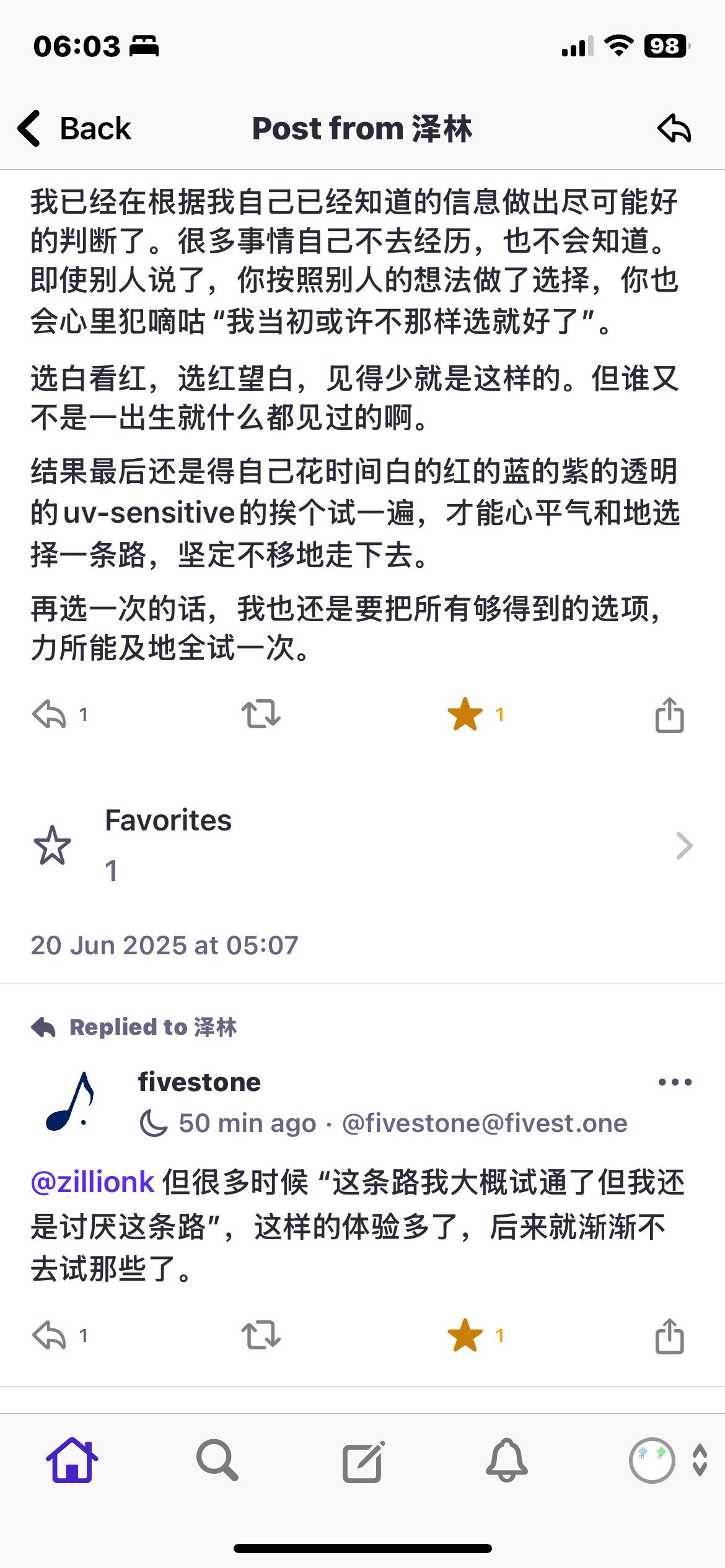Go back using the Back button
Viewport: 725px width, 1568px height.
[x=74, y=129]
